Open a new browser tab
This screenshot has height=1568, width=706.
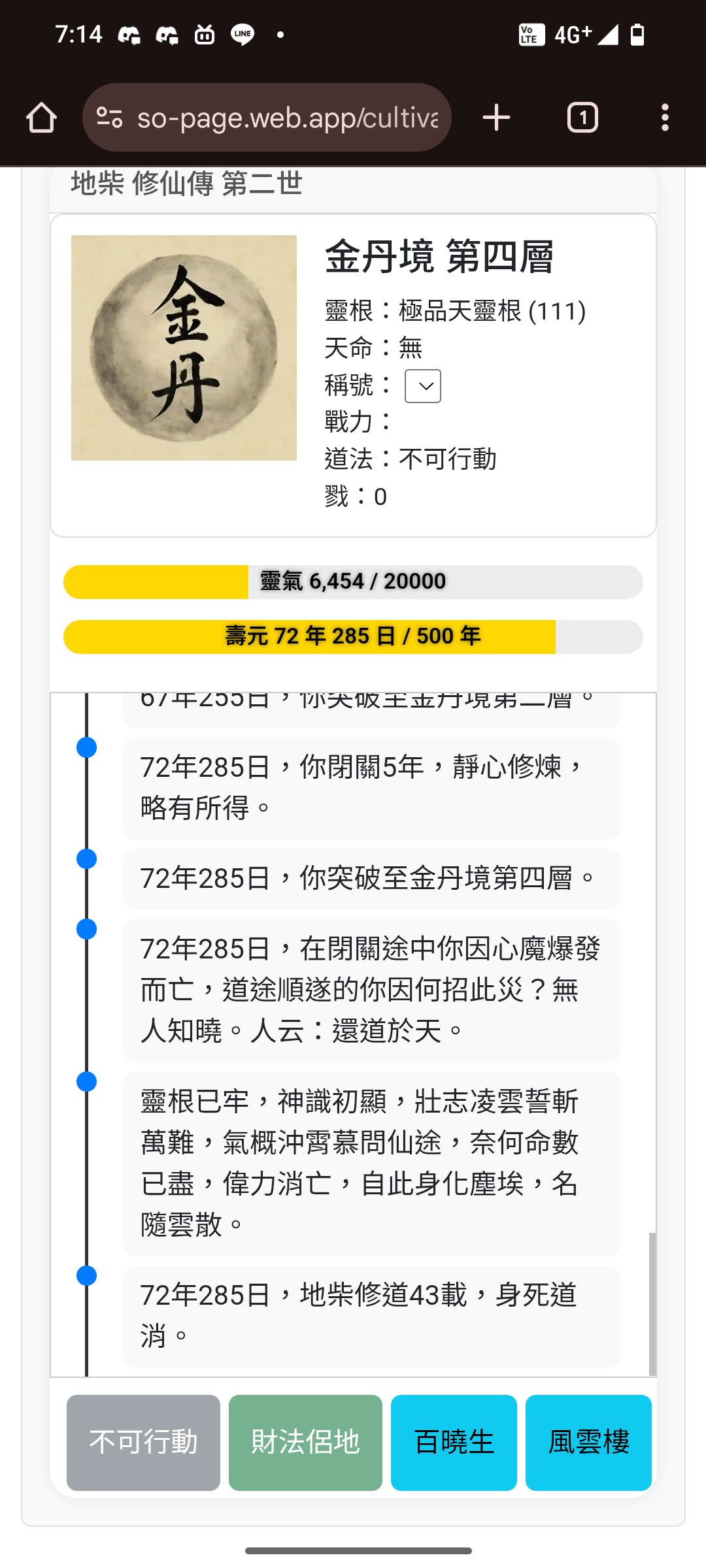coord(496,118)
